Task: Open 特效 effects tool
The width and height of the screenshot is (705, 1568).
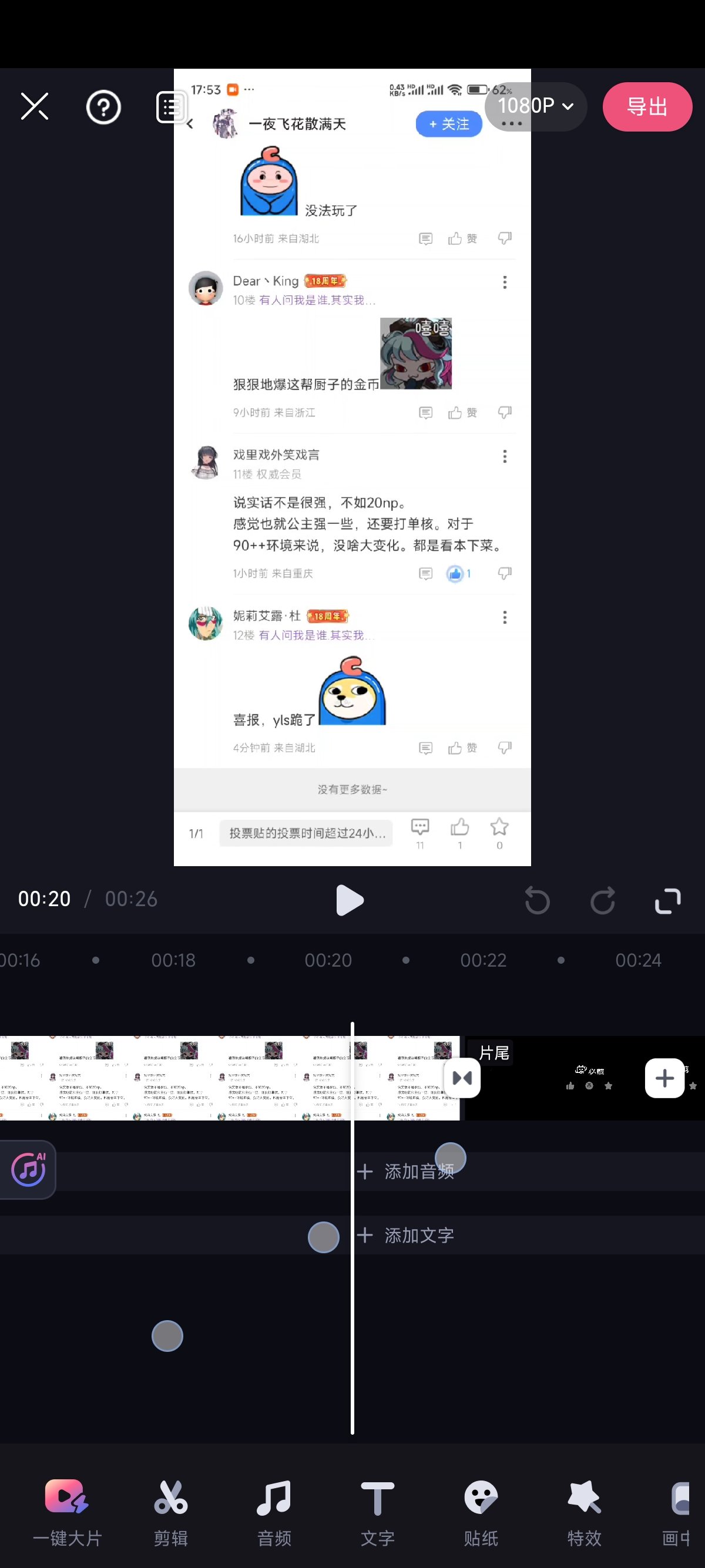Action: (585, 1513)
